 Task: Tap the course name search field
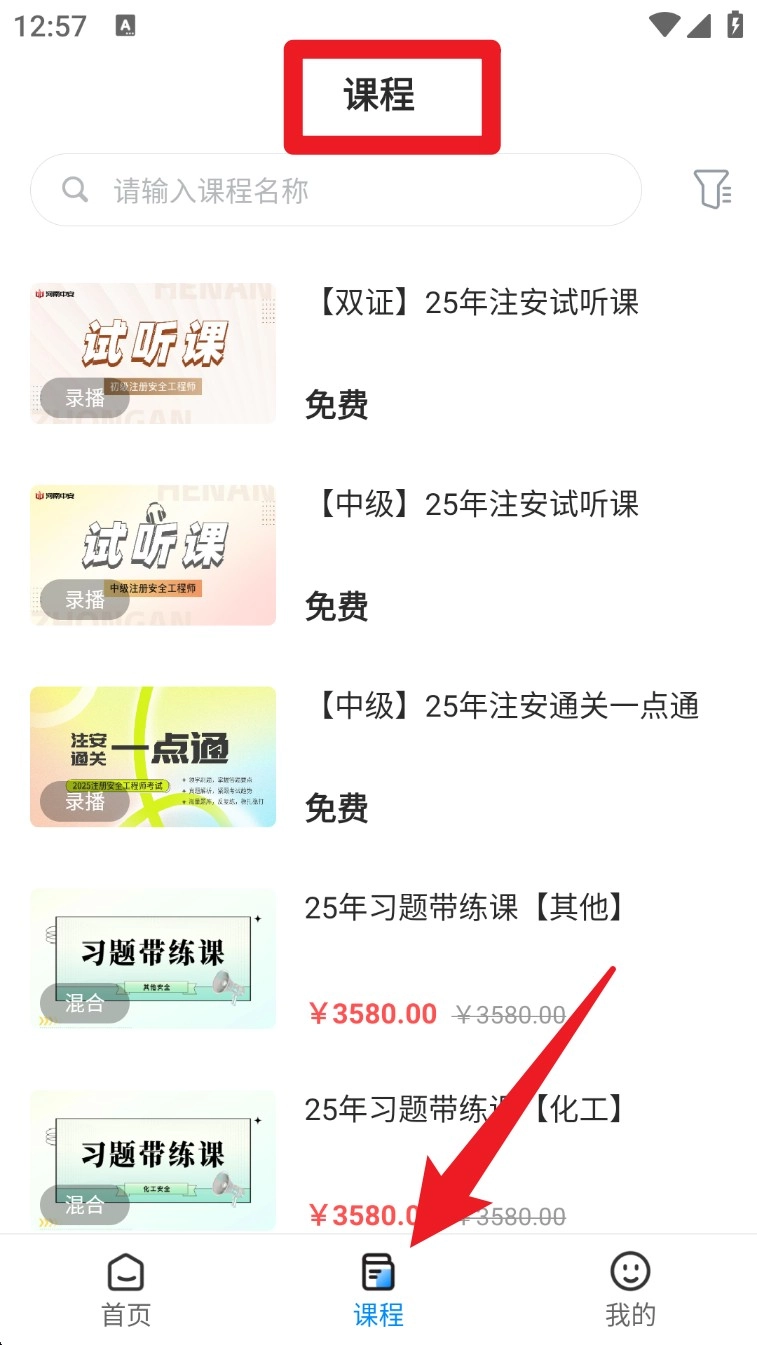tap(335, 190)
